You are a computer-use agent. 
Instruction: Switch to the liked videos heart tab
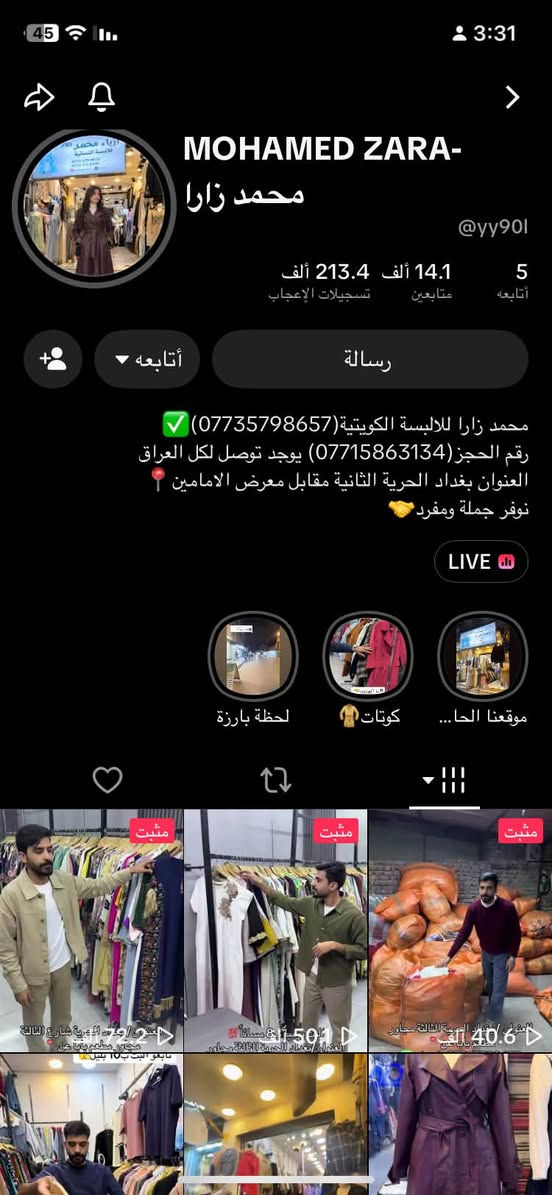(108, 780)
